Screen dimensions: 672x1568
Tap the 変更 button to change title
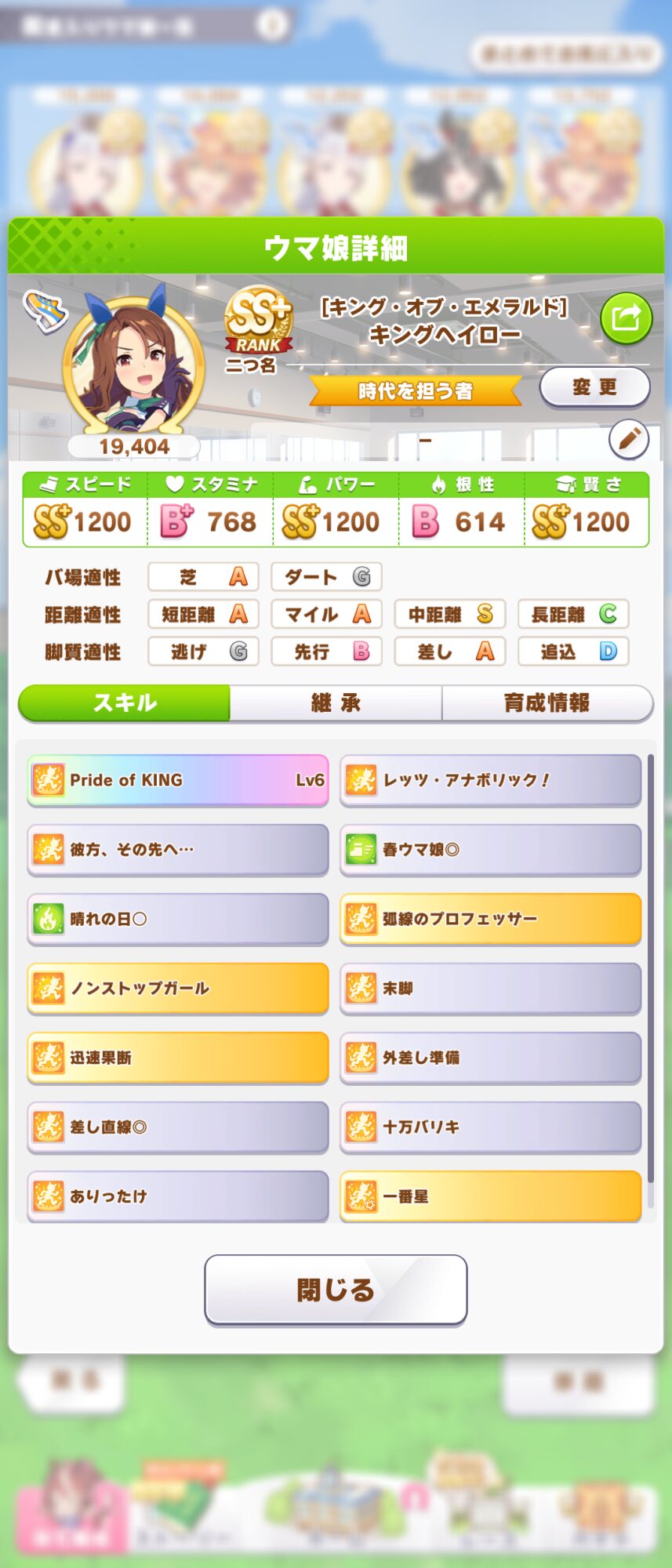tap(594, 387)
